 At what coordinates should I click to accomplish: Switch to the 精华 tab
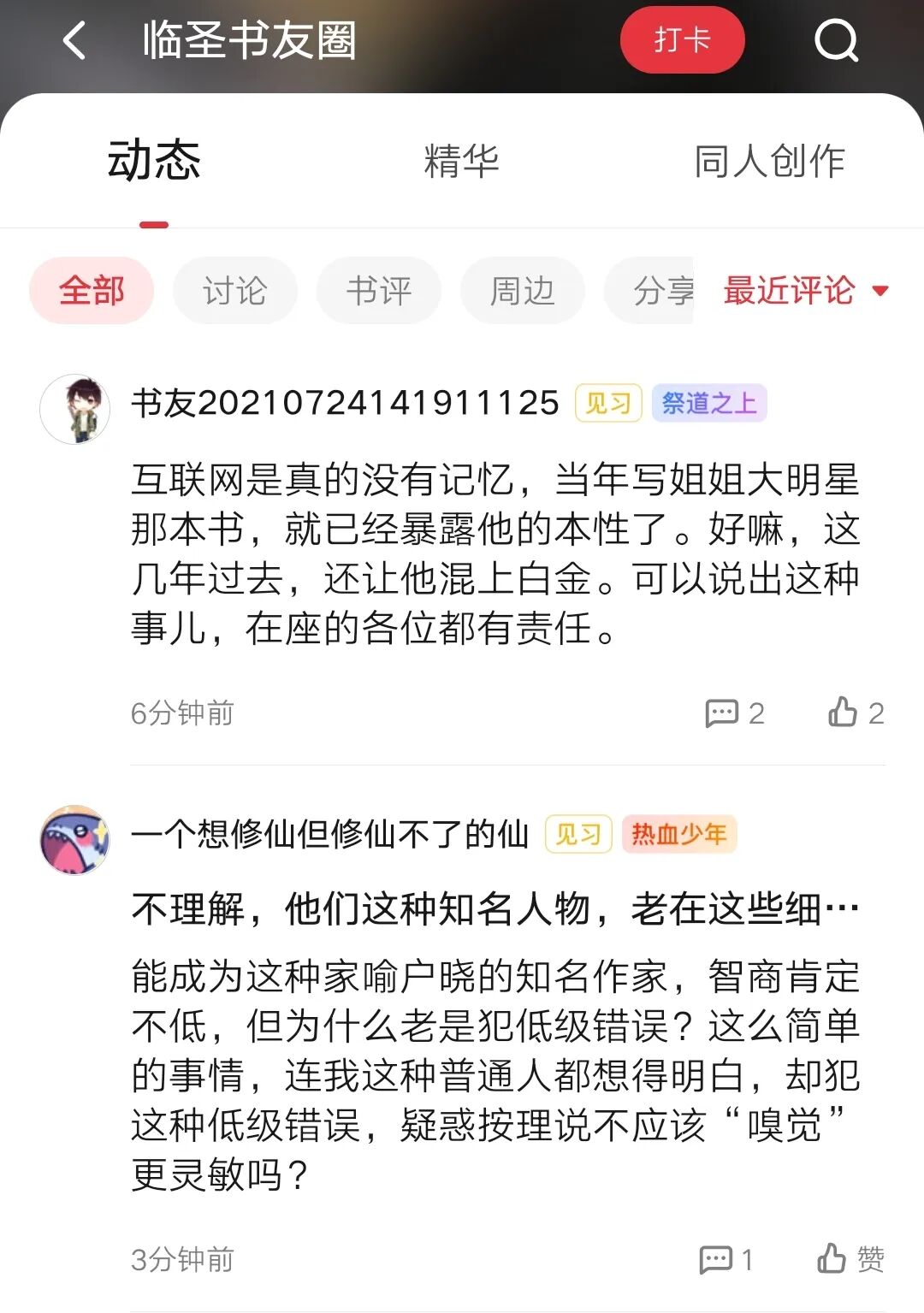click(462, 163)
